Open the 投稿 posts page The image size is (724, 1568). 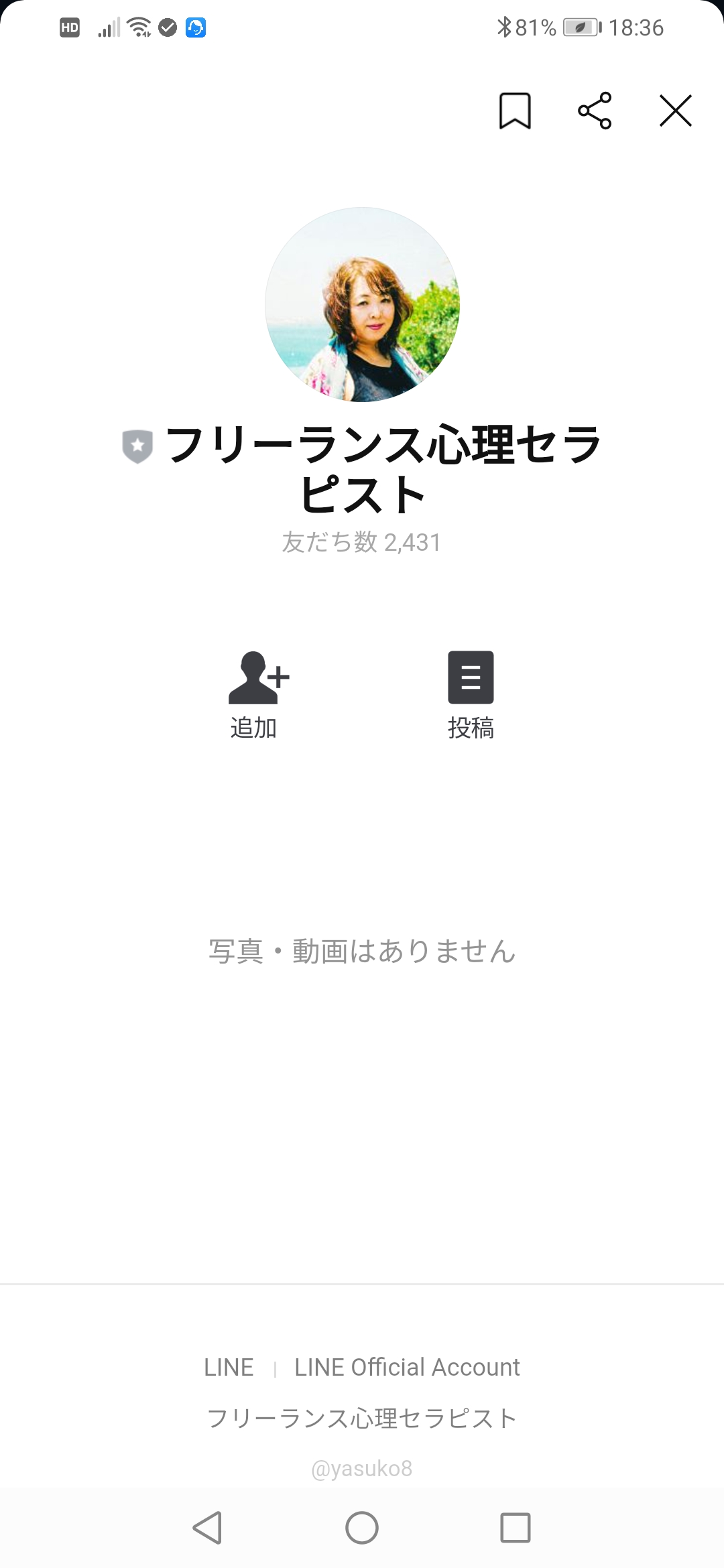click(x=471, y=694)
